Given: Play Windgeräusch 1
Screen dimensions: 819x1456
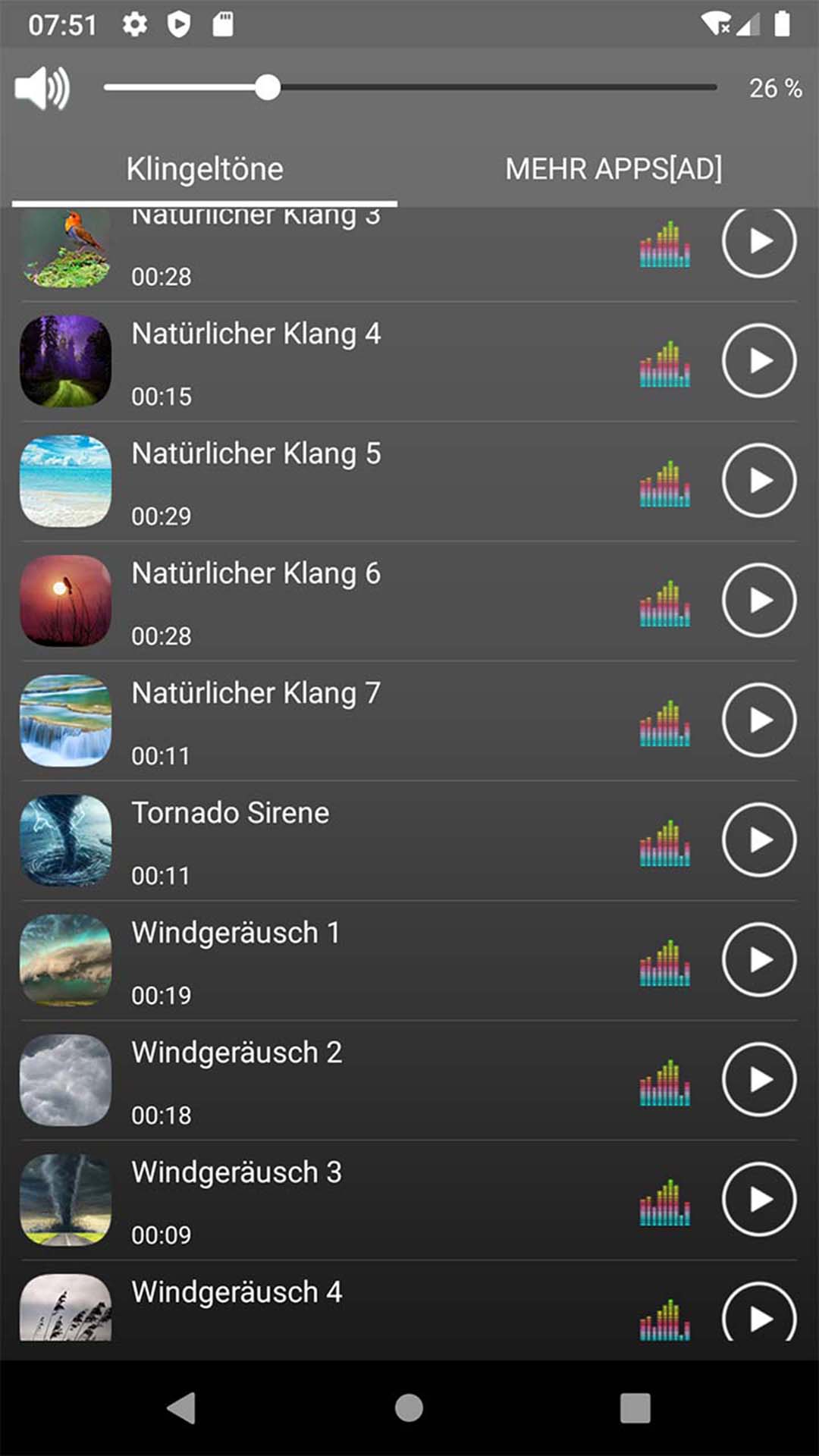Looking at the screenshot, I should click(758, 960).
